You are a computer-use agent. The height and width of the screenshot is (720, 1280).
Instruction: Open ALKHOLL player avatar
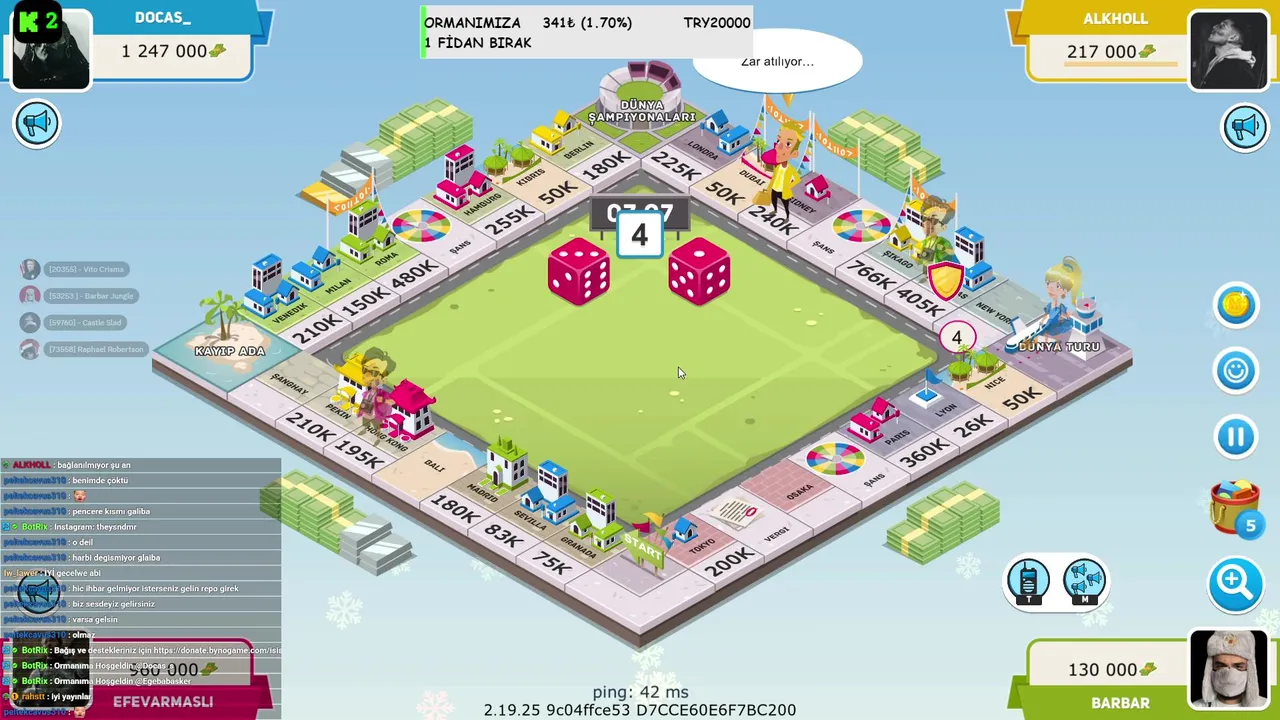1229,50
